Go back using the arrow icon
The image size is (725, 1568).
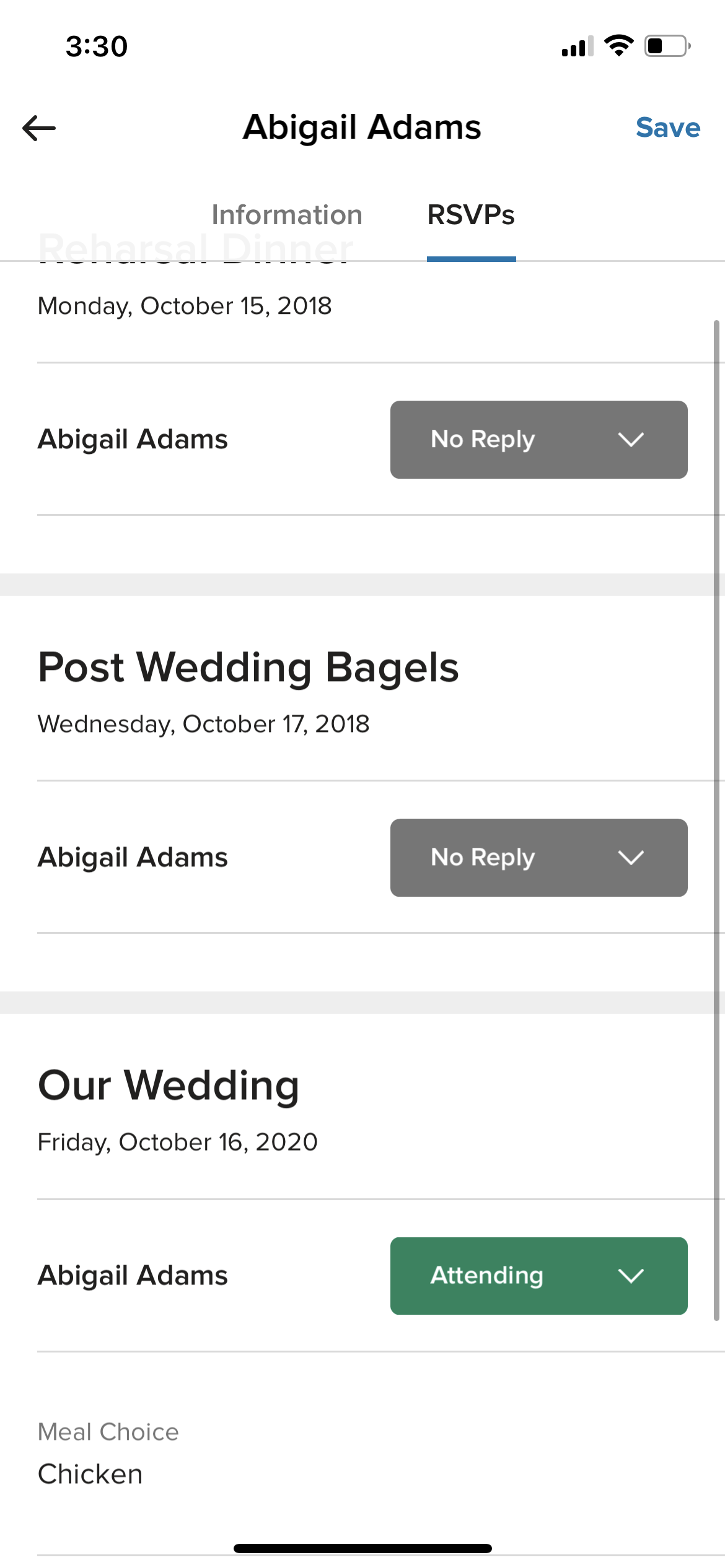[39, 128]
